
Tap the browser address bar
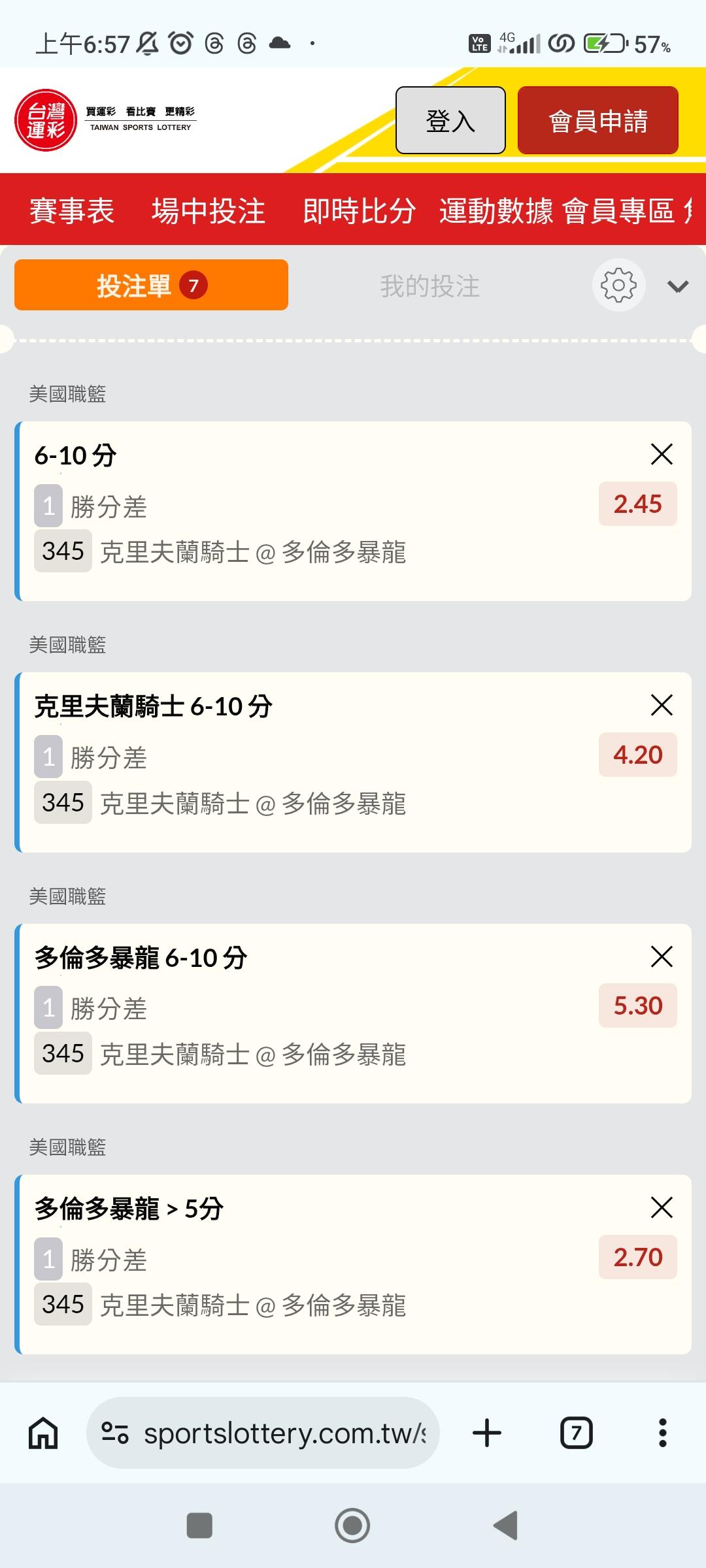tap(275, 1433)
